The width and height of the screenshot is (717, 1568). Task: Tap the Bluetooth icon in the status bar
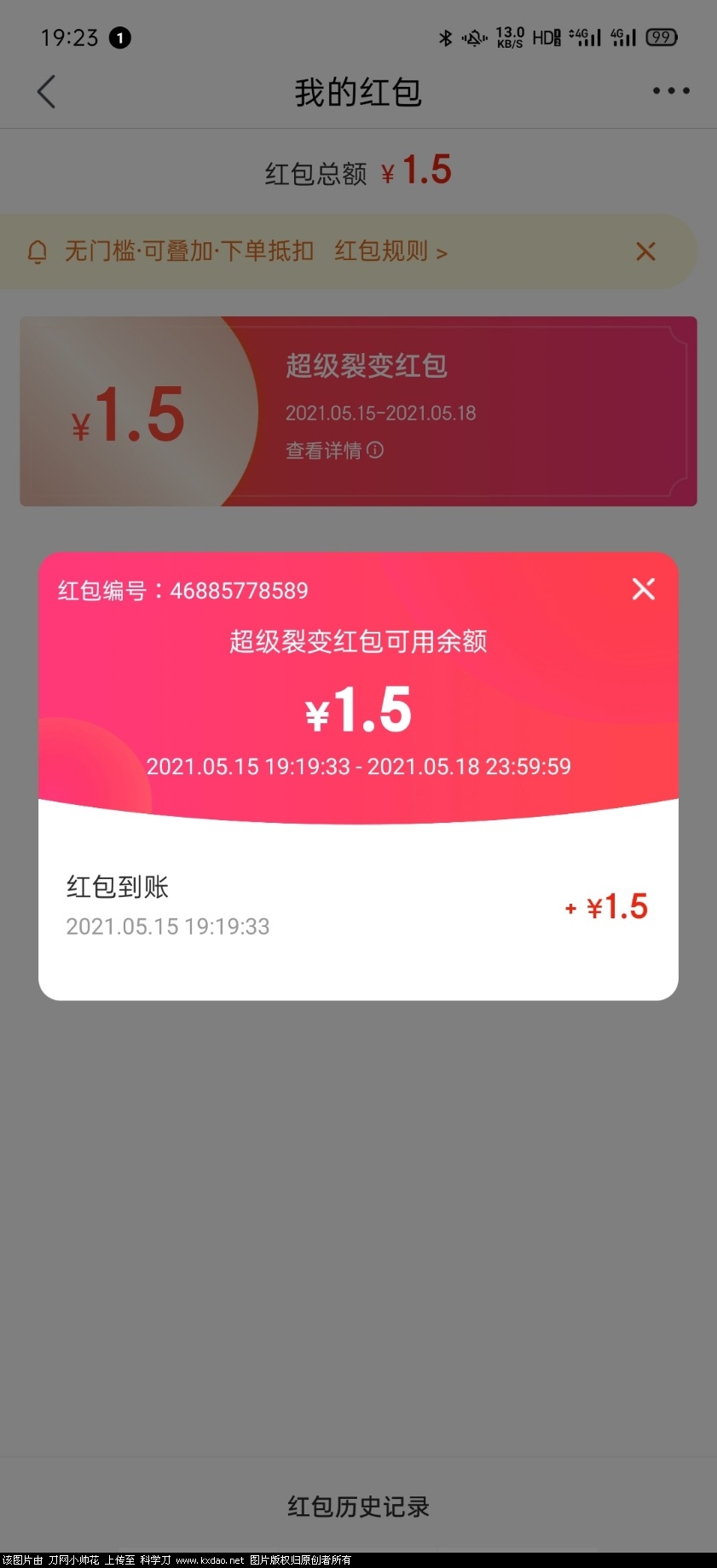[444, 38]
